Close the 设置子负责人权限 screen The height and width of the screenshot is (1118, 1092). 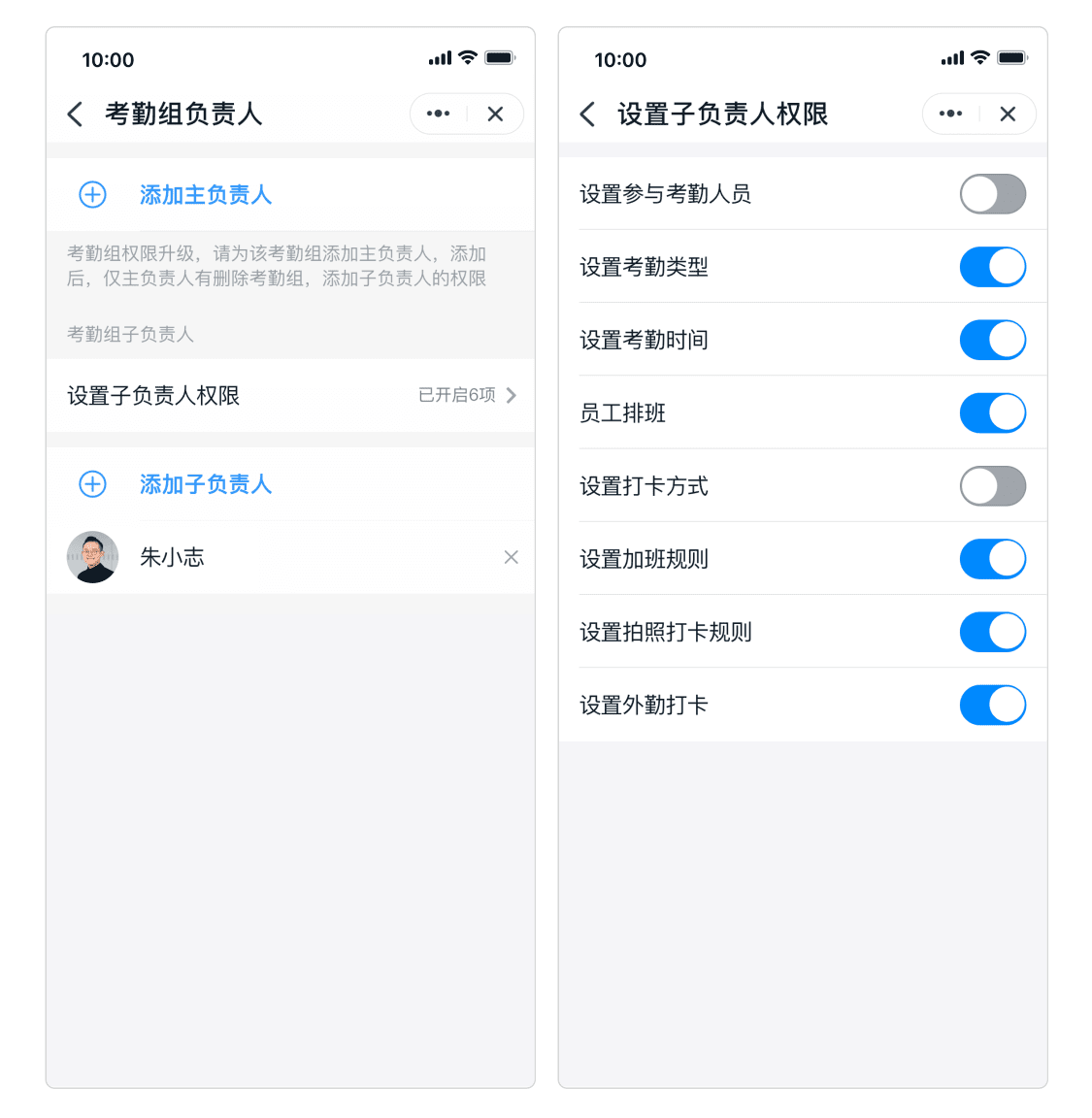pyautogui.click(x=1008, y=115)
